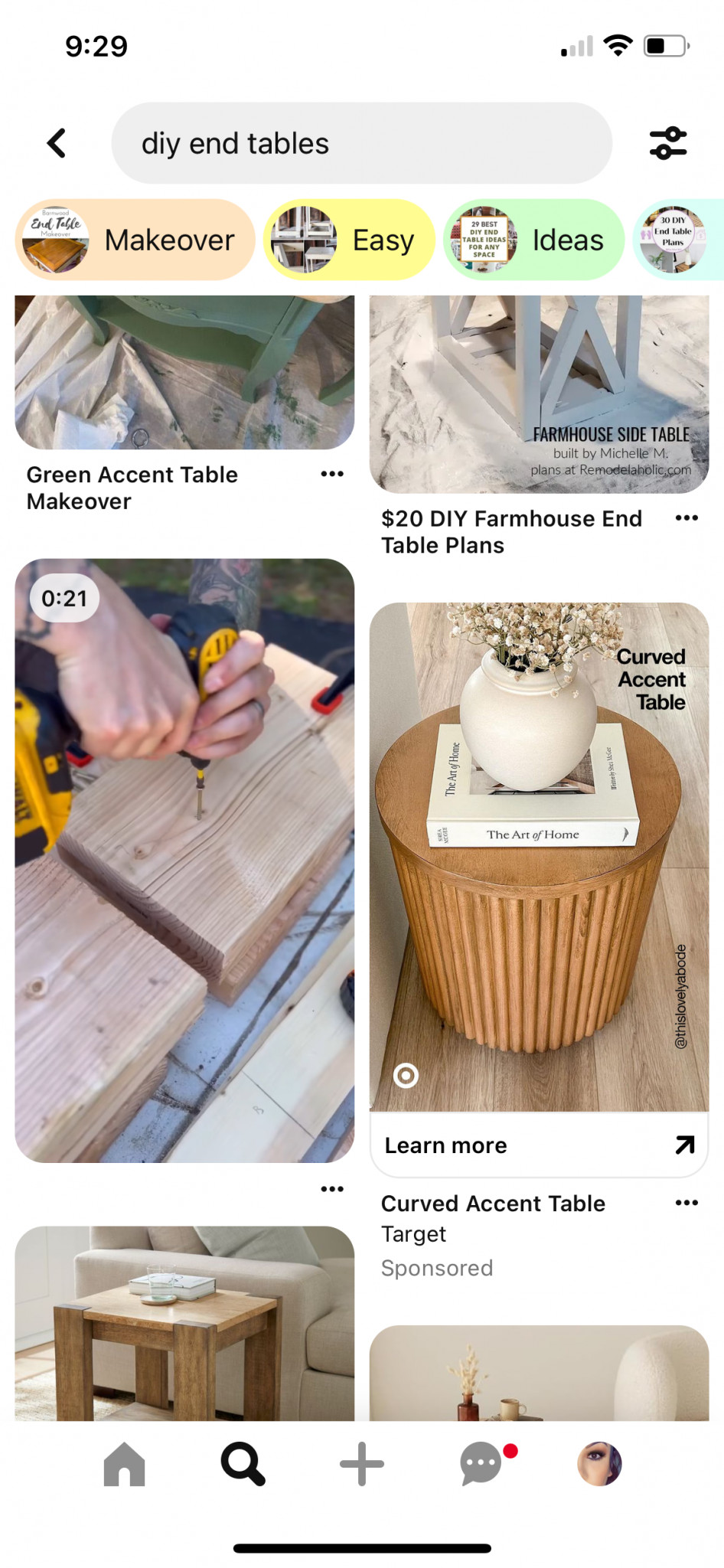
Task: Go back using the back arrow
Action: click(57, 143)
